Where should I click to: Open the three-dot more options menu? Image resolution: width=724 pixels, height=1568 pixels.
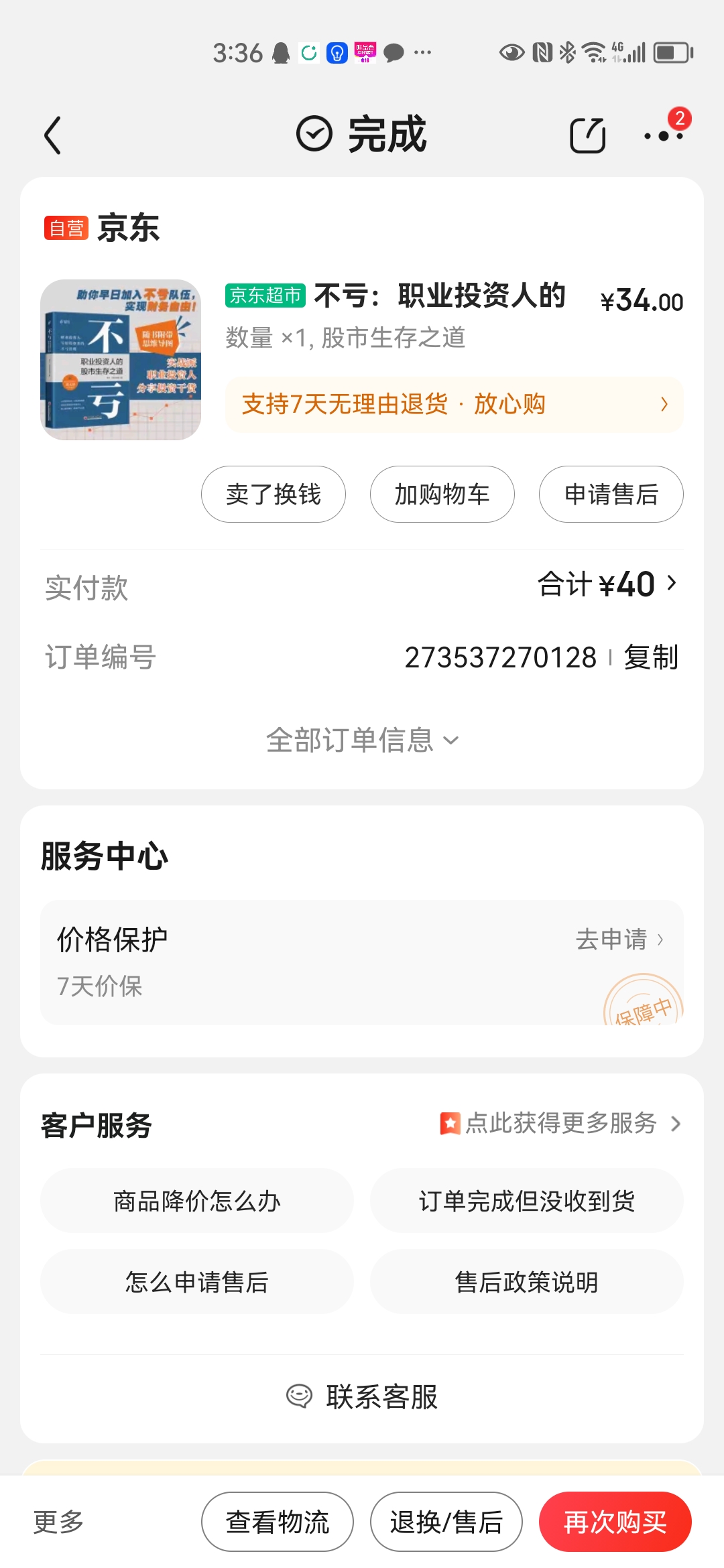663,136
